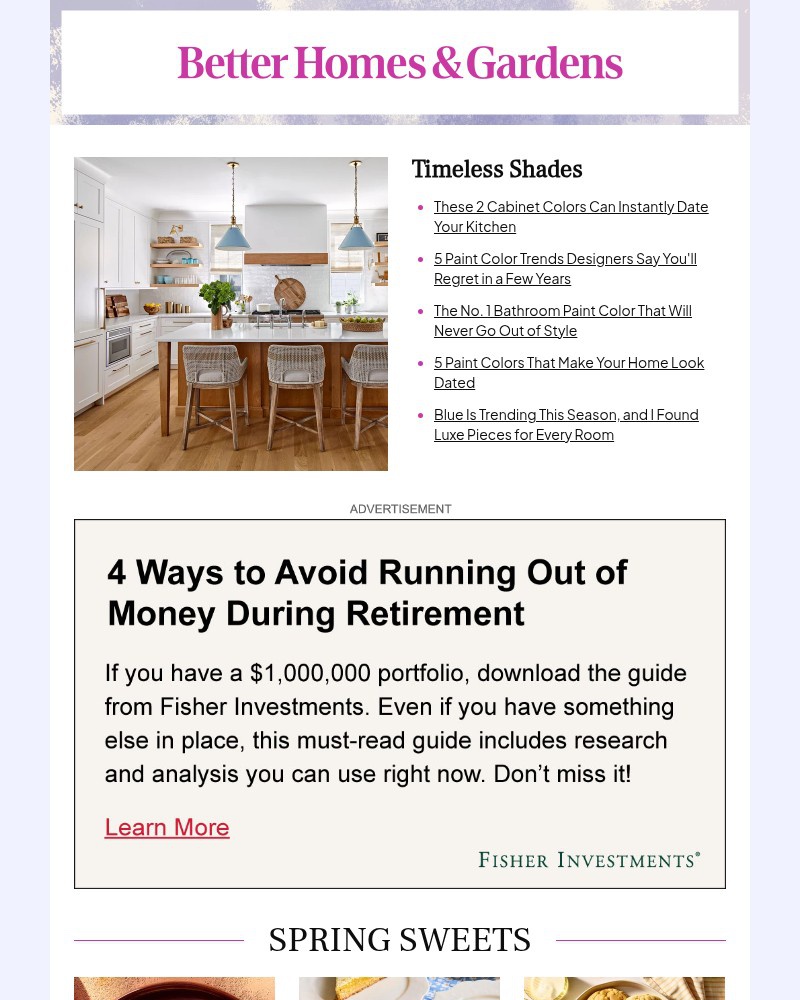Click the Timeless Shades heading
The image size is (800, 1000).
pos(497,169)
